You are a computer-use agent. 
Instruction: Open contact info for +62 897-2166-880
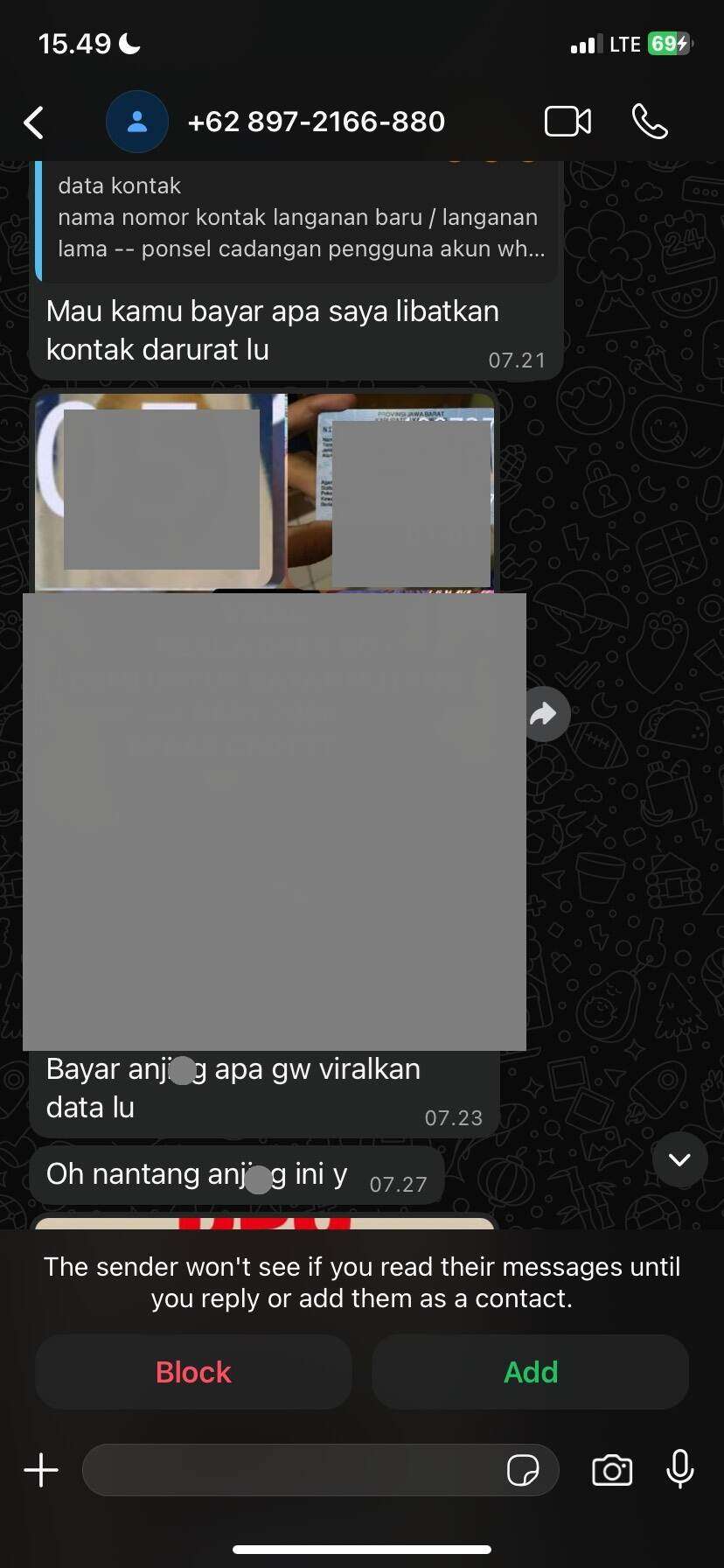[x=316, y=122]
